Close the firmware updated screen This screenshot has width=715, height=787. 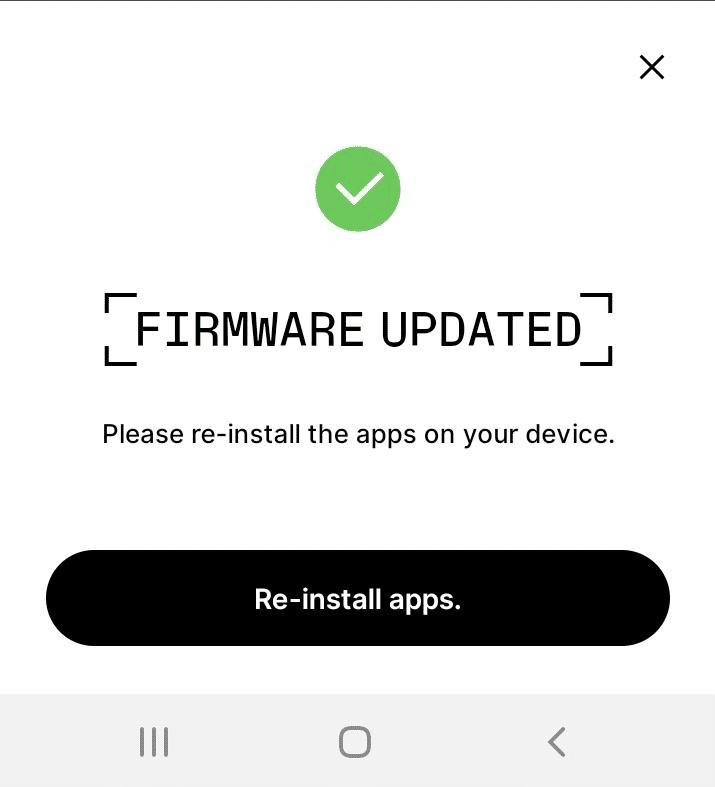[652, 67]
